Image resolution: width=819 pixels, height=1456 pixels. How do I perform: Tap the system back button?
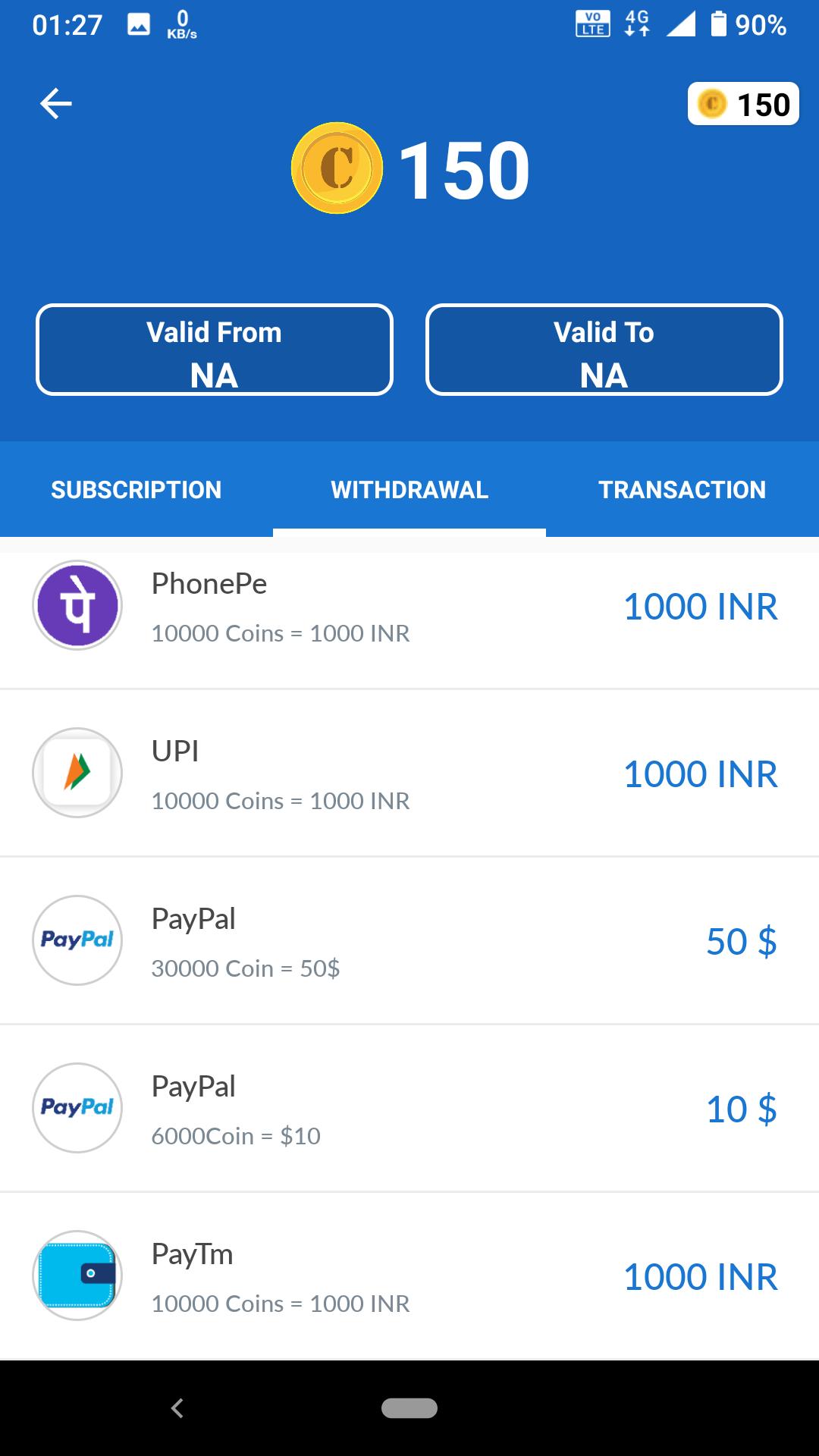(177, 1408)
